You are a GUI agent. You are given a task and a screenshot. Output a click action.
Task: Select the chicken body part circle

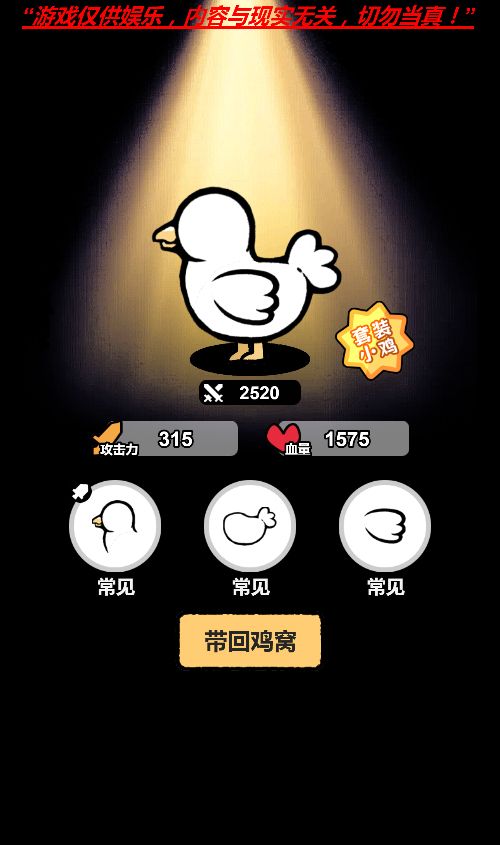tap(250, 526)
